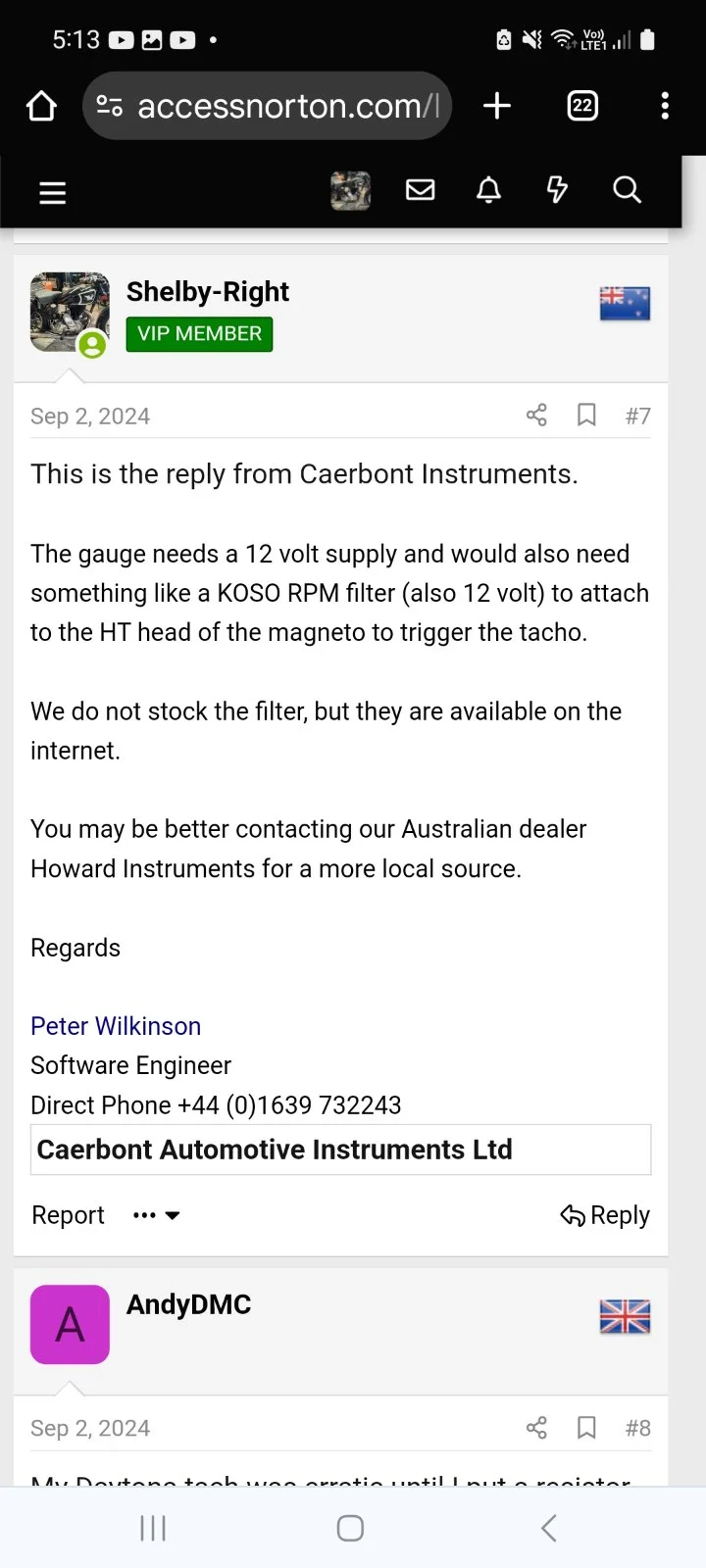Open AndyDMC's profile
Viewport: 706px width, 1568px height.
(x=188, y=1304)
